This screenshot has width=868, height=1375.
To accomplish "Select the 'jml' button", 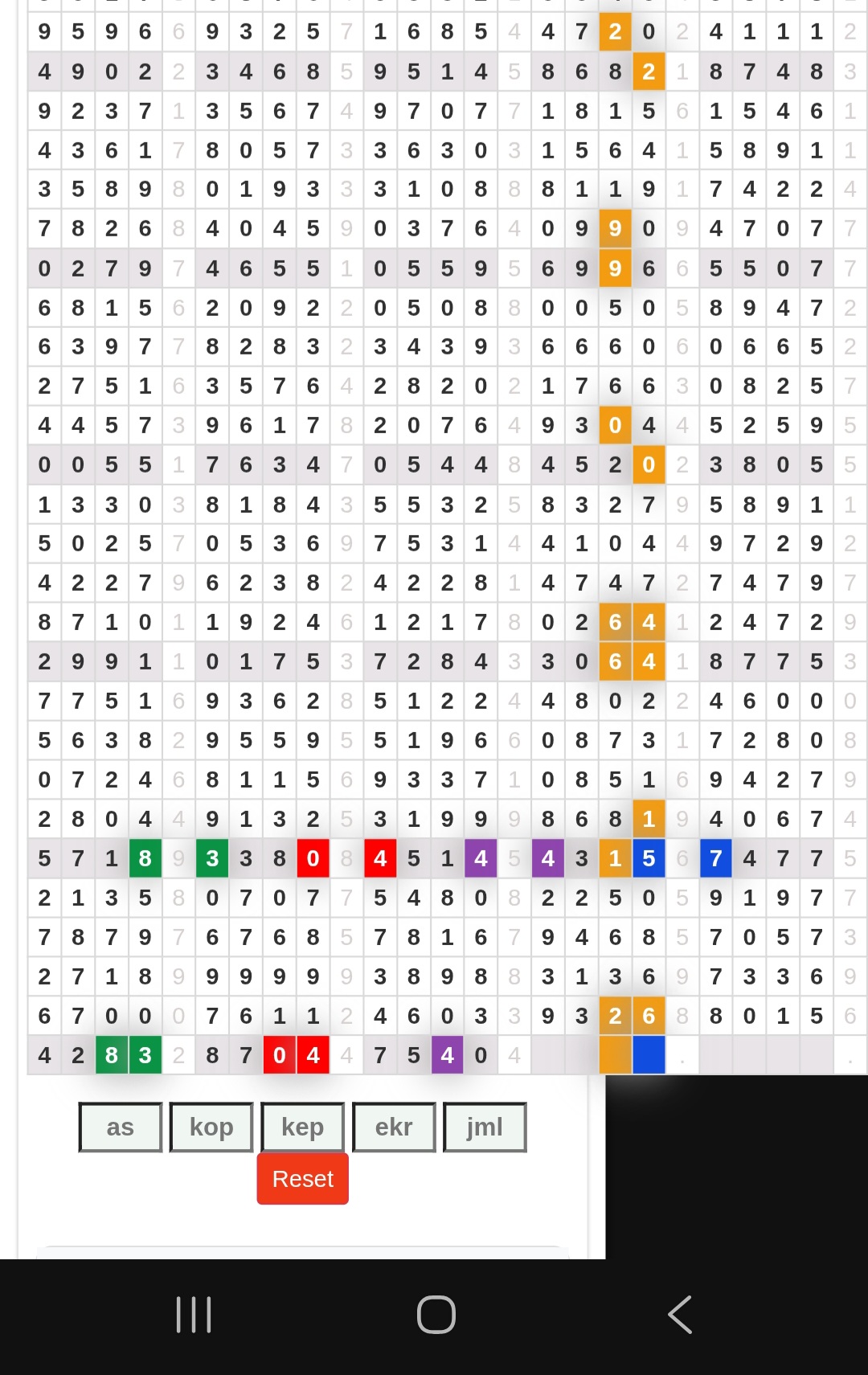I will click(485, 1127).
